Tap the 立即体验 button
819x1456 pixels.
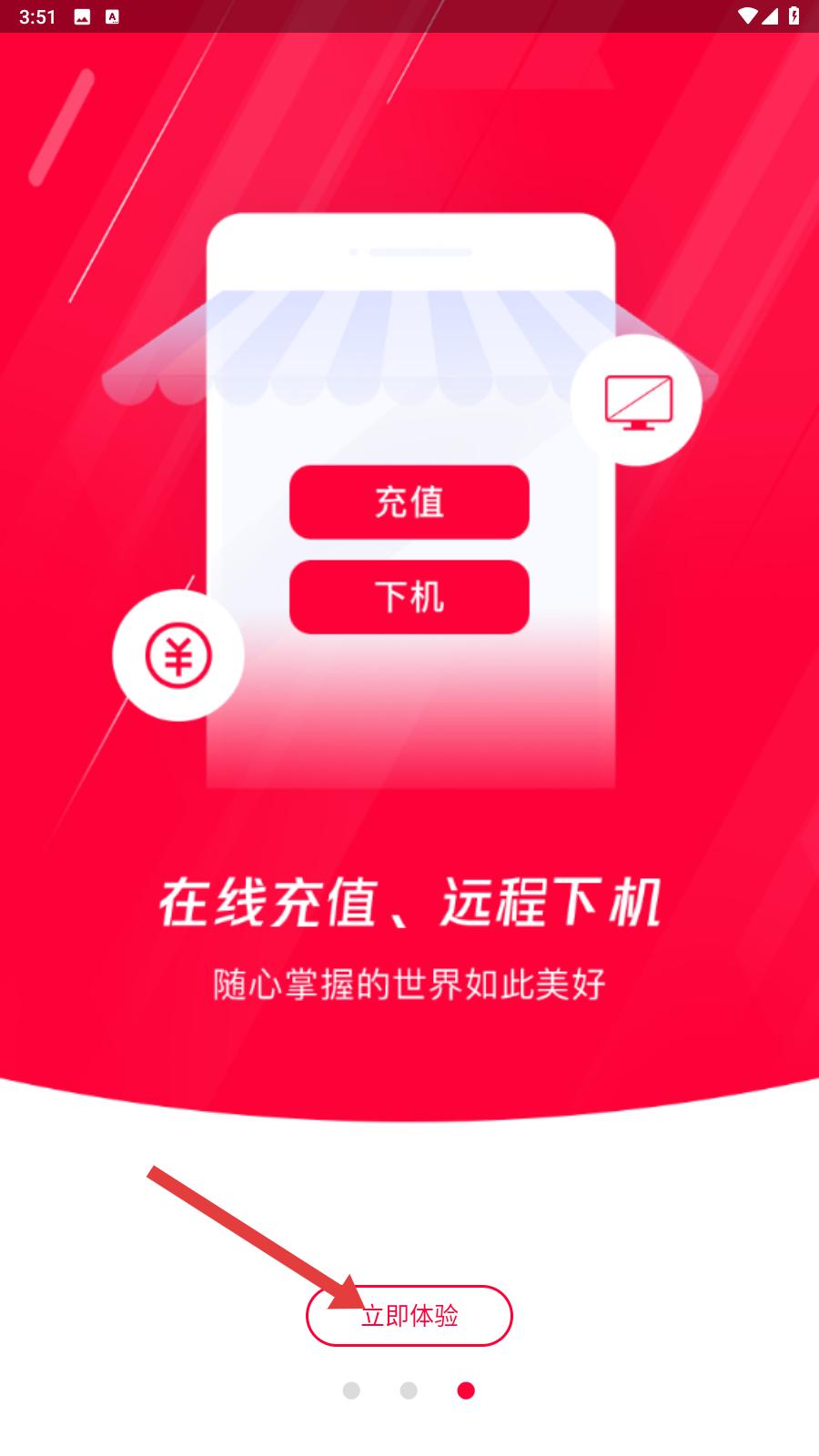tap(409, 1315)
